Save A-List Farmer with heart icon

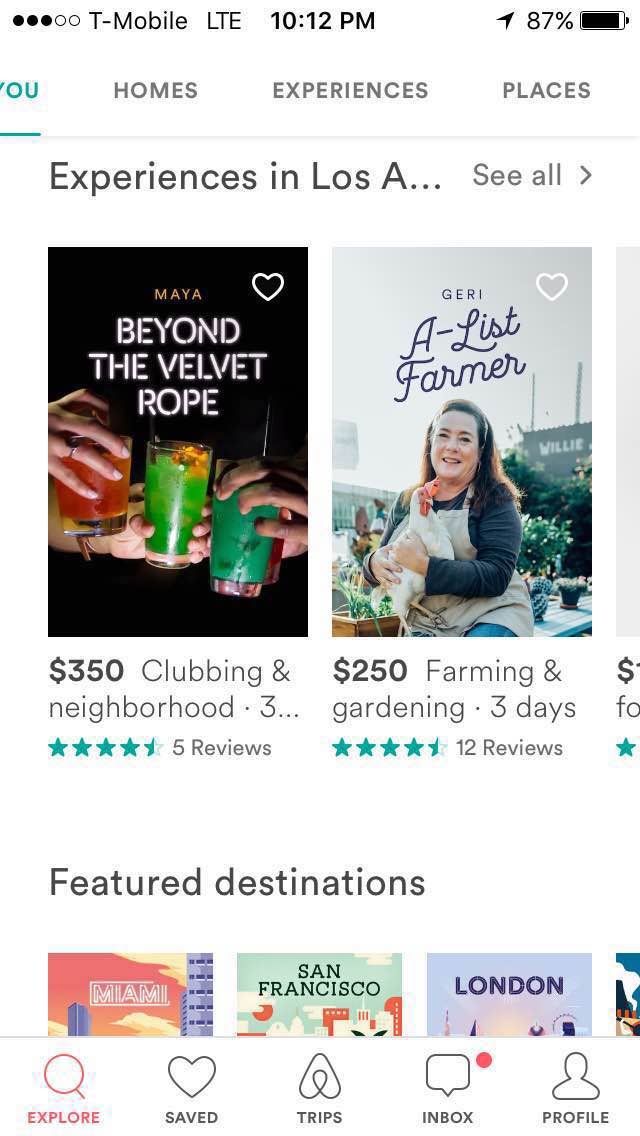click(552, 287)
